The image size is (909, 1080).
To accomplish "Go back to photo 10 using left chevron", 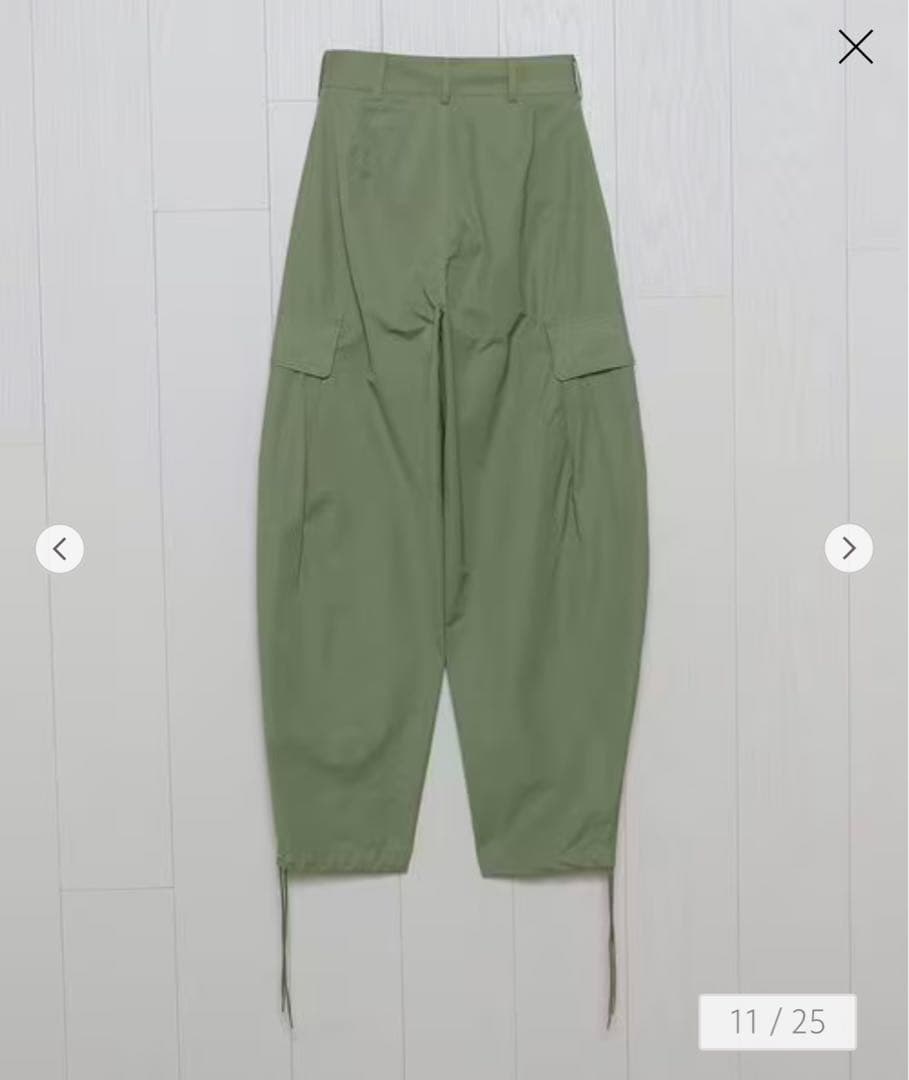I will [x=60, y=547].
